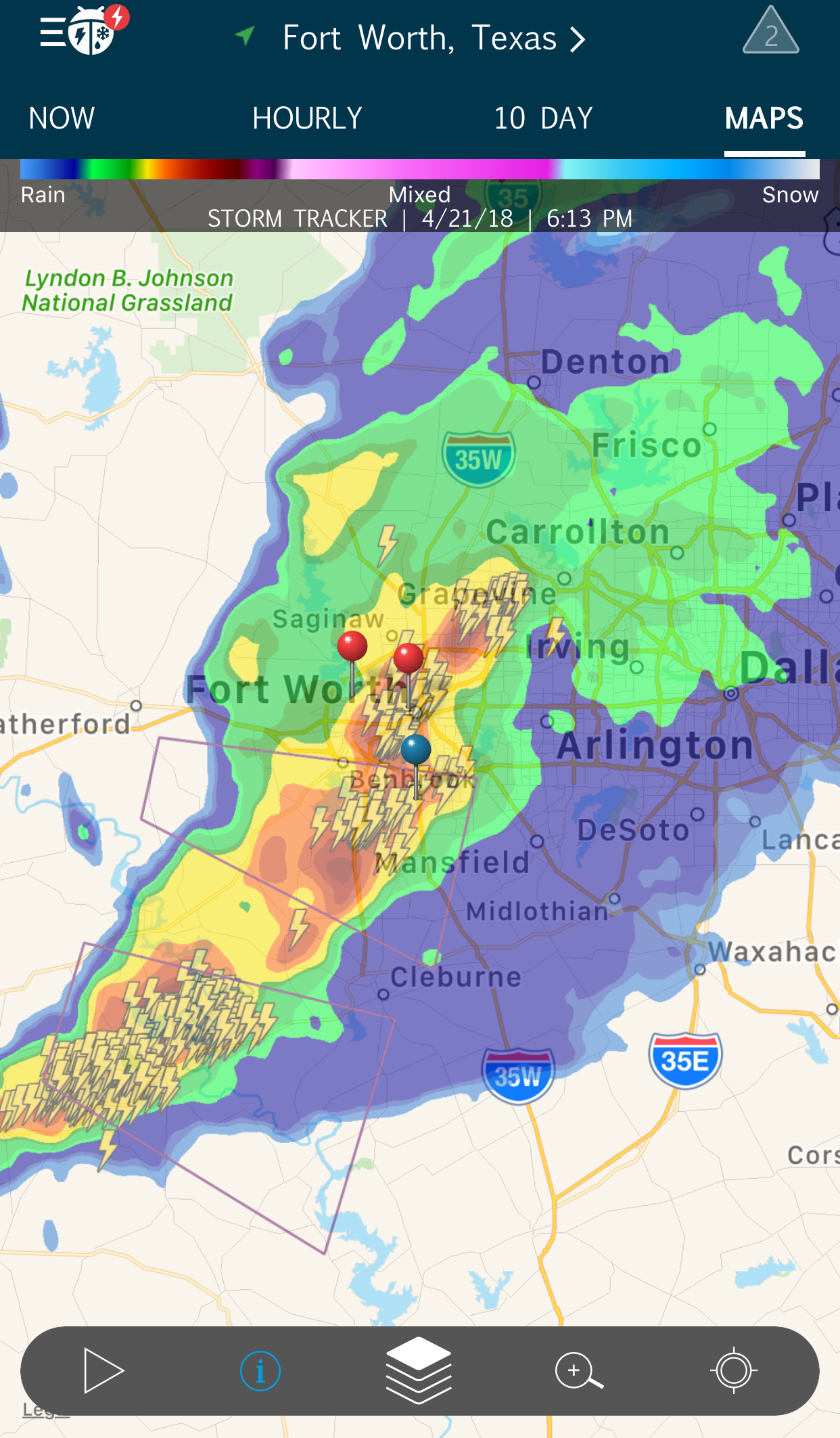The image size is (840, 1438).
Task: Open the map layers selector
Action: click(x=419, y=1370)
